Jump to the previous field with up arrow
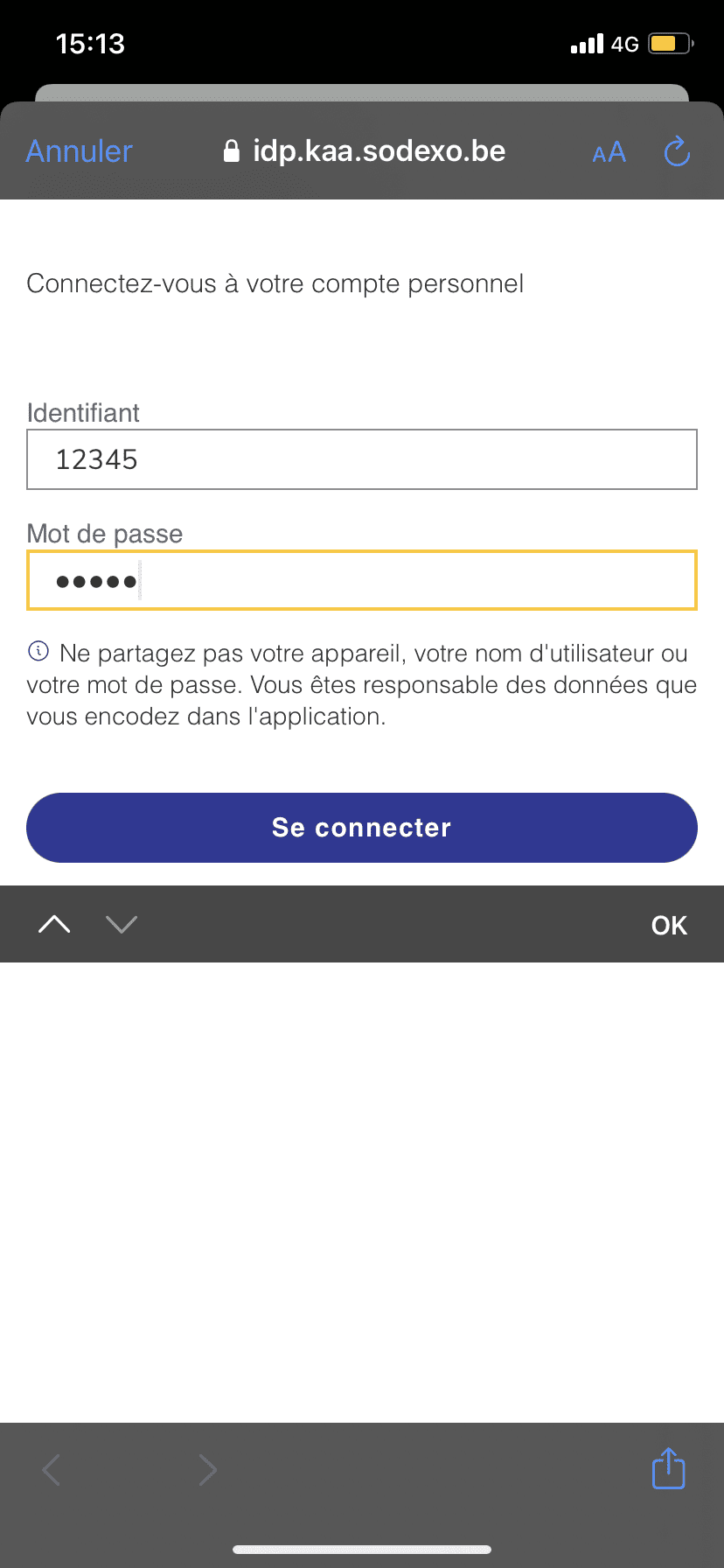 point(54,924)
